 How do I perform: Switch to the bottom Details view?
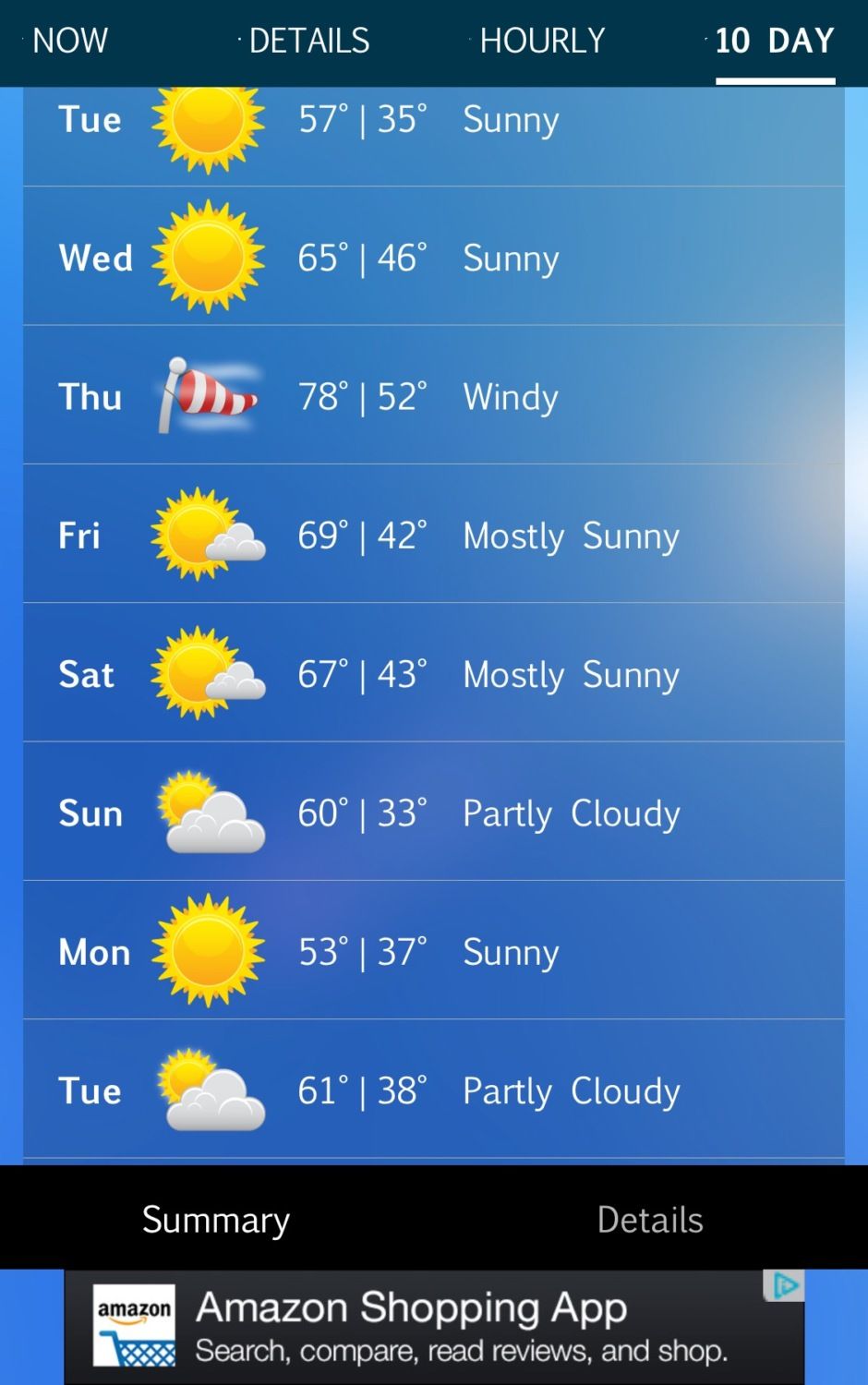coord(650,1220)
